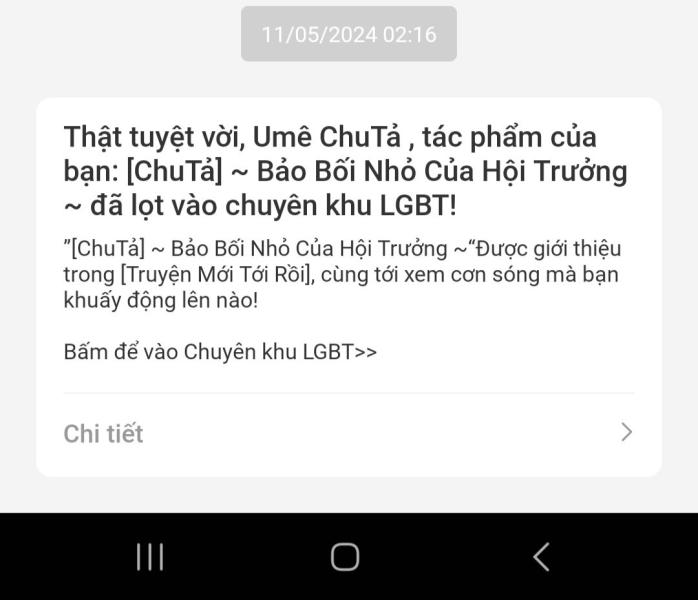
Task: Return to the home screen
Action: click(345, 557)
